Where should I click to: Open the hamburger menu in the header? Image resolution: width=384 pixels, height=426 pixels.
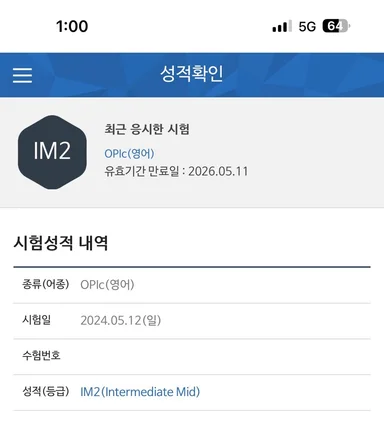click(x=22, y=75)
